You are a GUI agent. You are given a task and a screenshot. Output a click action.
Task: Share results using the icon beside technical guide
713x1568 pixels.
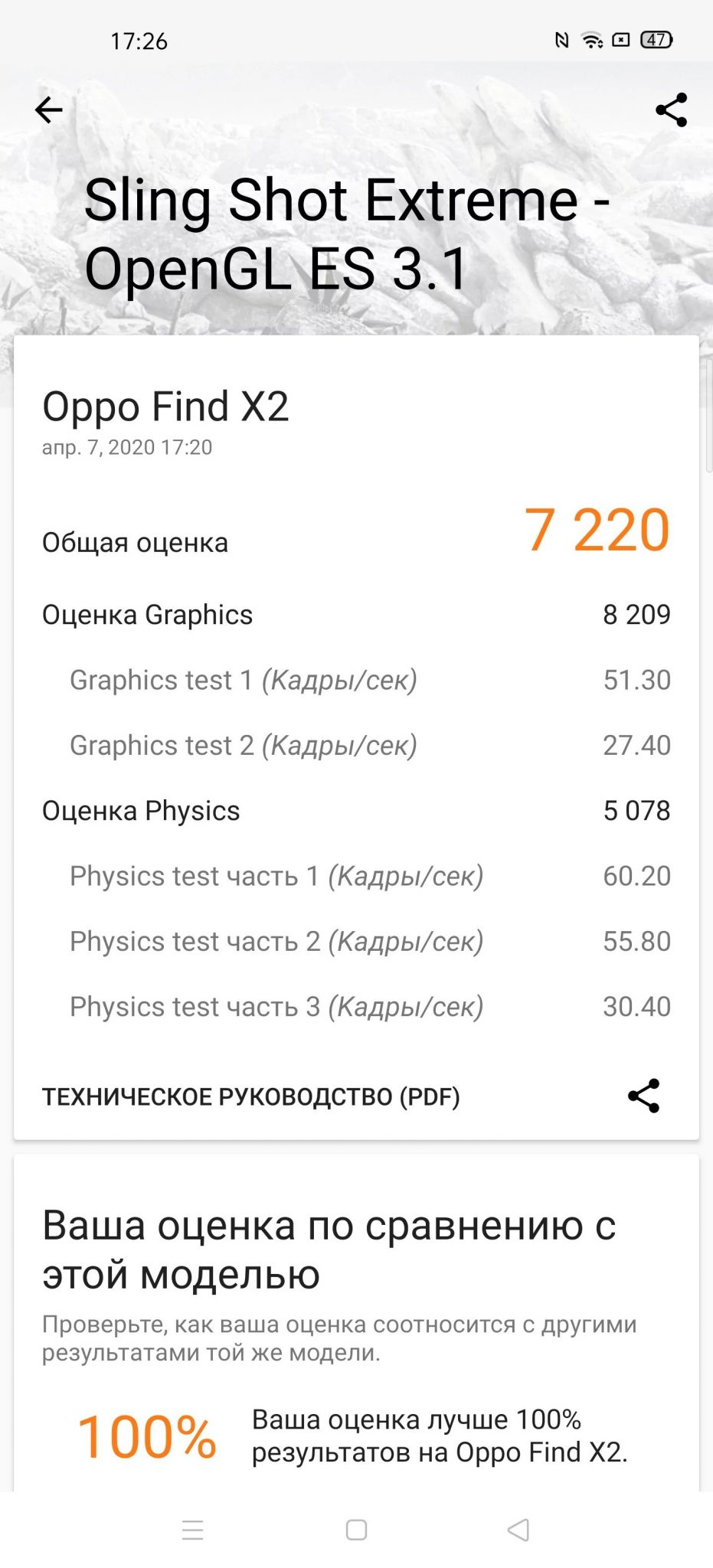643,1096
